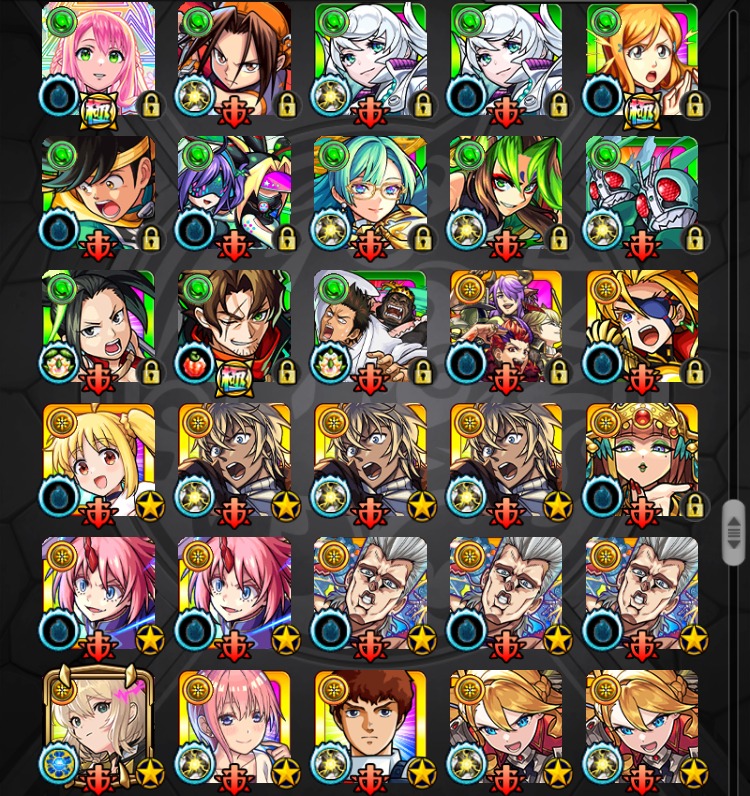Image resolution: width=750 pixels, height=796 pixels.
Task: Select the brown-haired boy in bottom row
Action: 370,728
